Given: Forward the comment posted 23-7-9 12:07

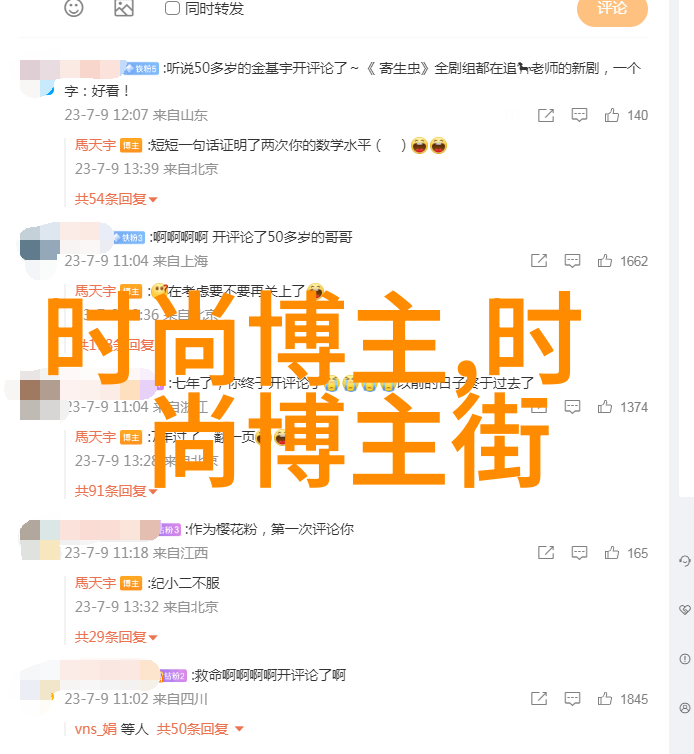Looking at the screenshot, I should (x=546, y=115).
